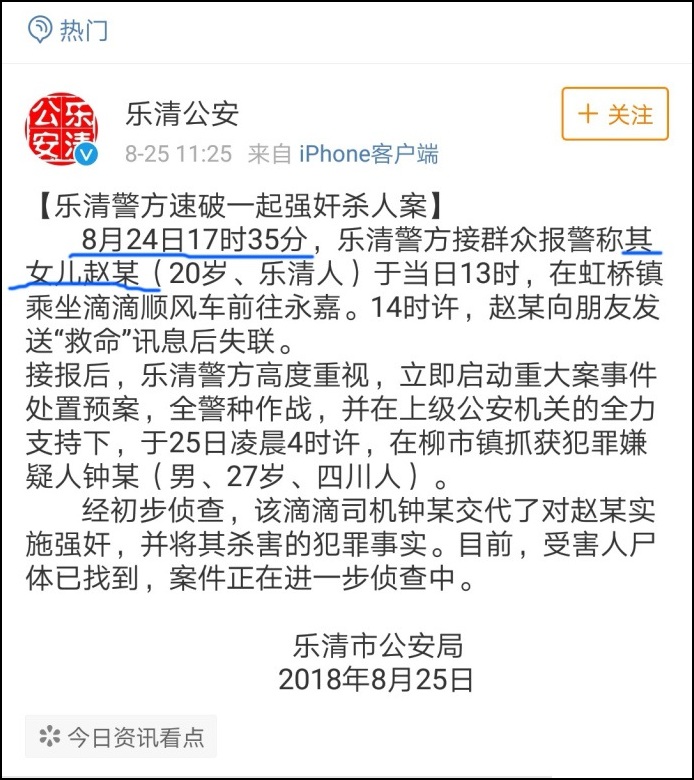The width and height of the screenshot is (694, 780).
Task: Open the 乐清公安 account name
Action: [x=182, y=113]
